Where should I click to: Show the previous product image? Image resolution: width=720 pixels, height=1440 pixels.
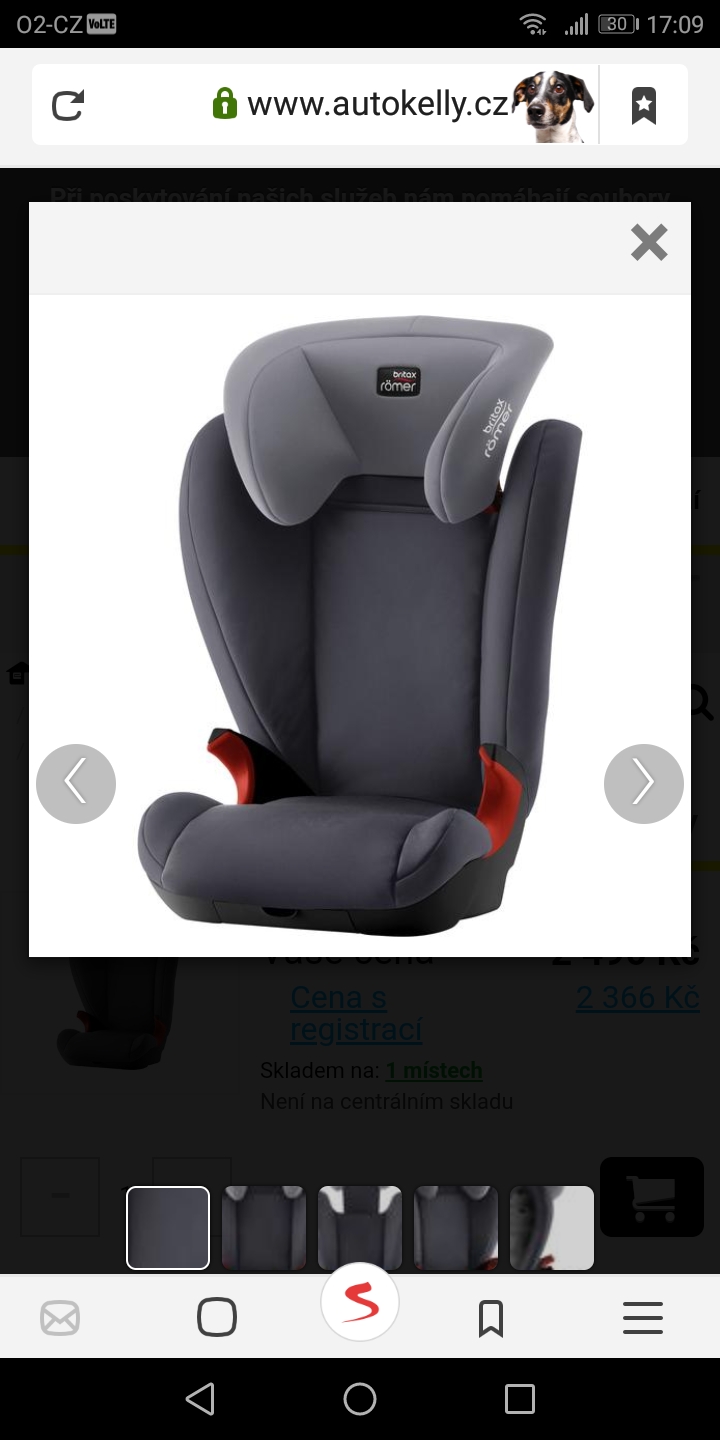[76, 783]
